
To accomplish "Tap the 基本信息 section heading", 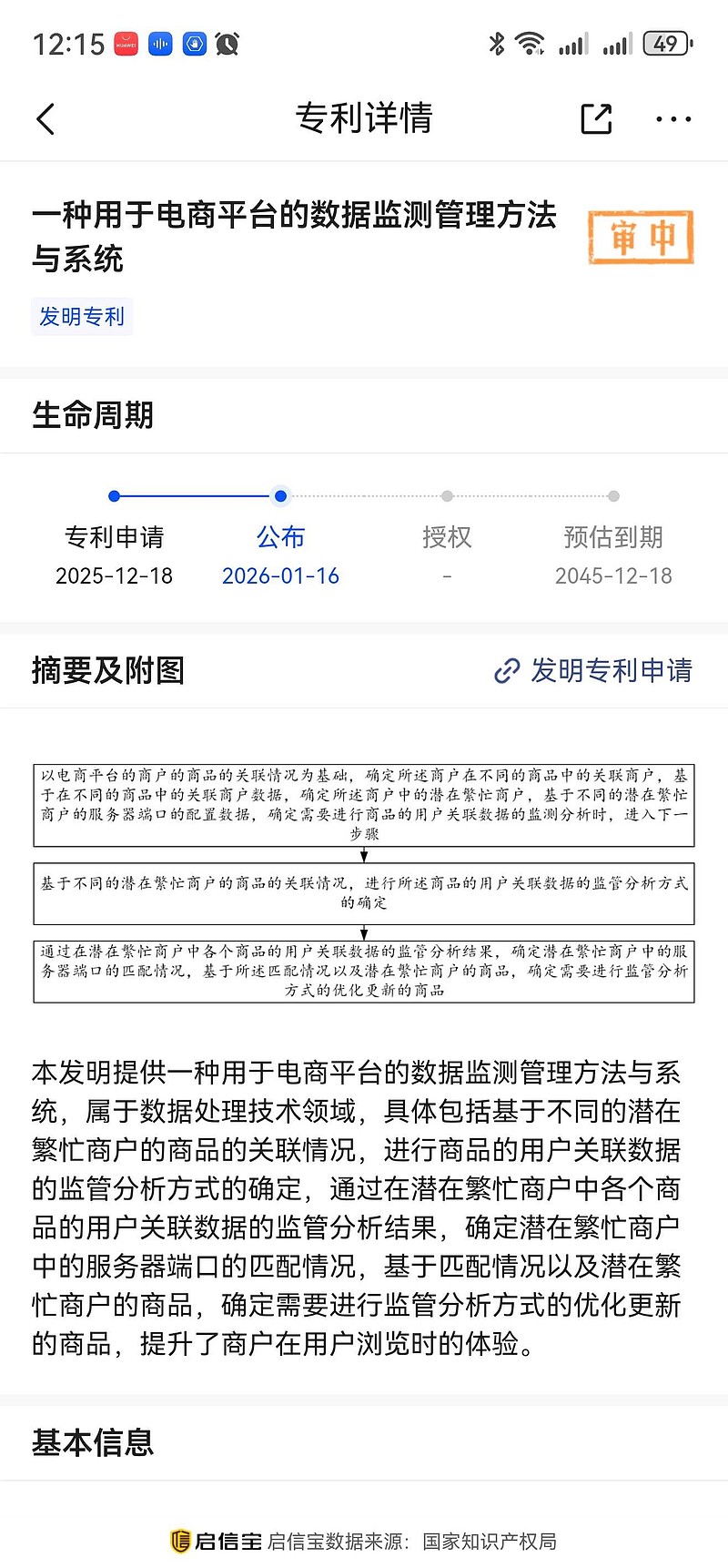I will [93, 1445].
